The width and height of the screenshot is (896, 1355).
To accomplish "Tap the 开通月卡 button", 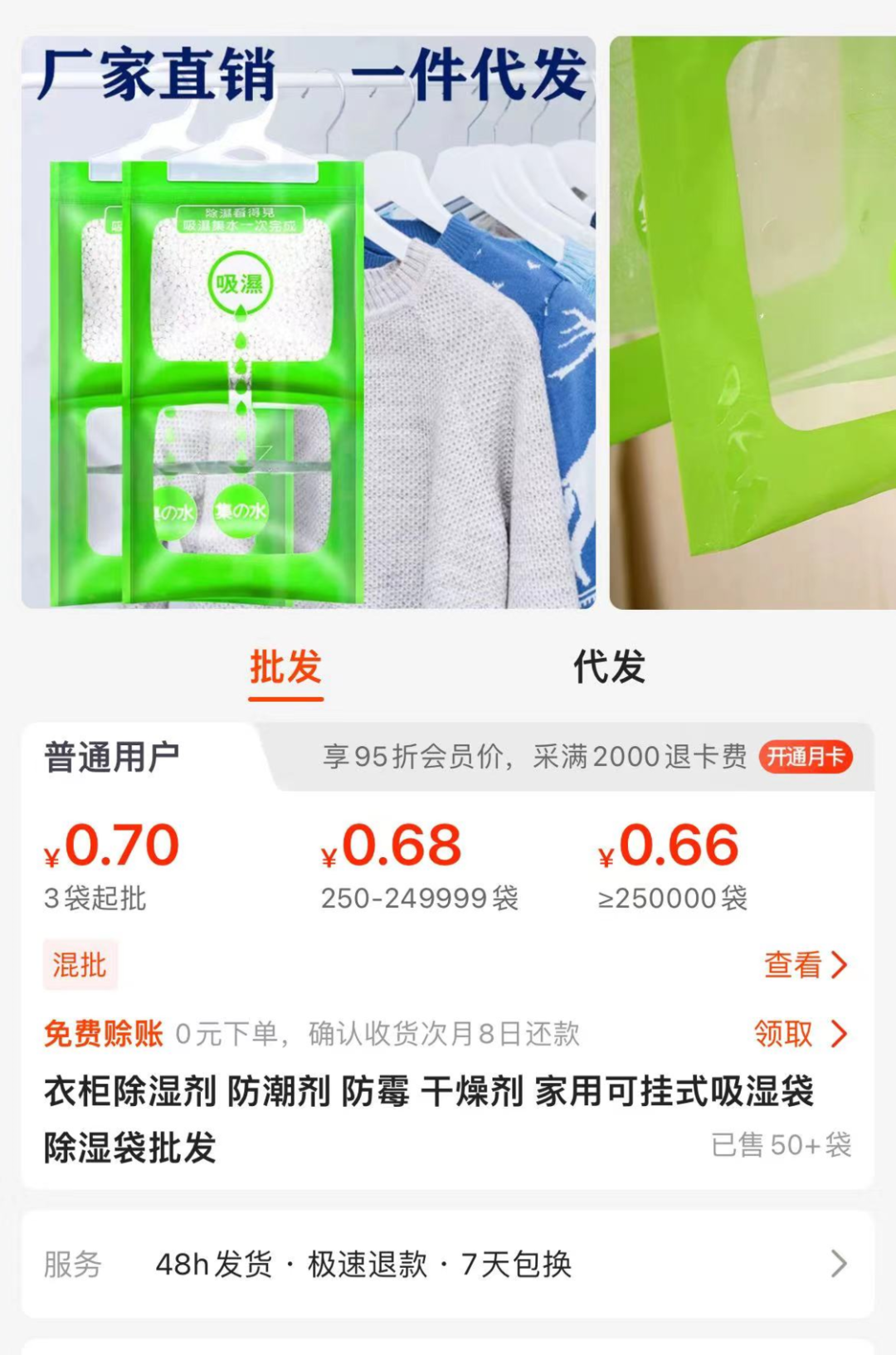I will click(805, 757).
